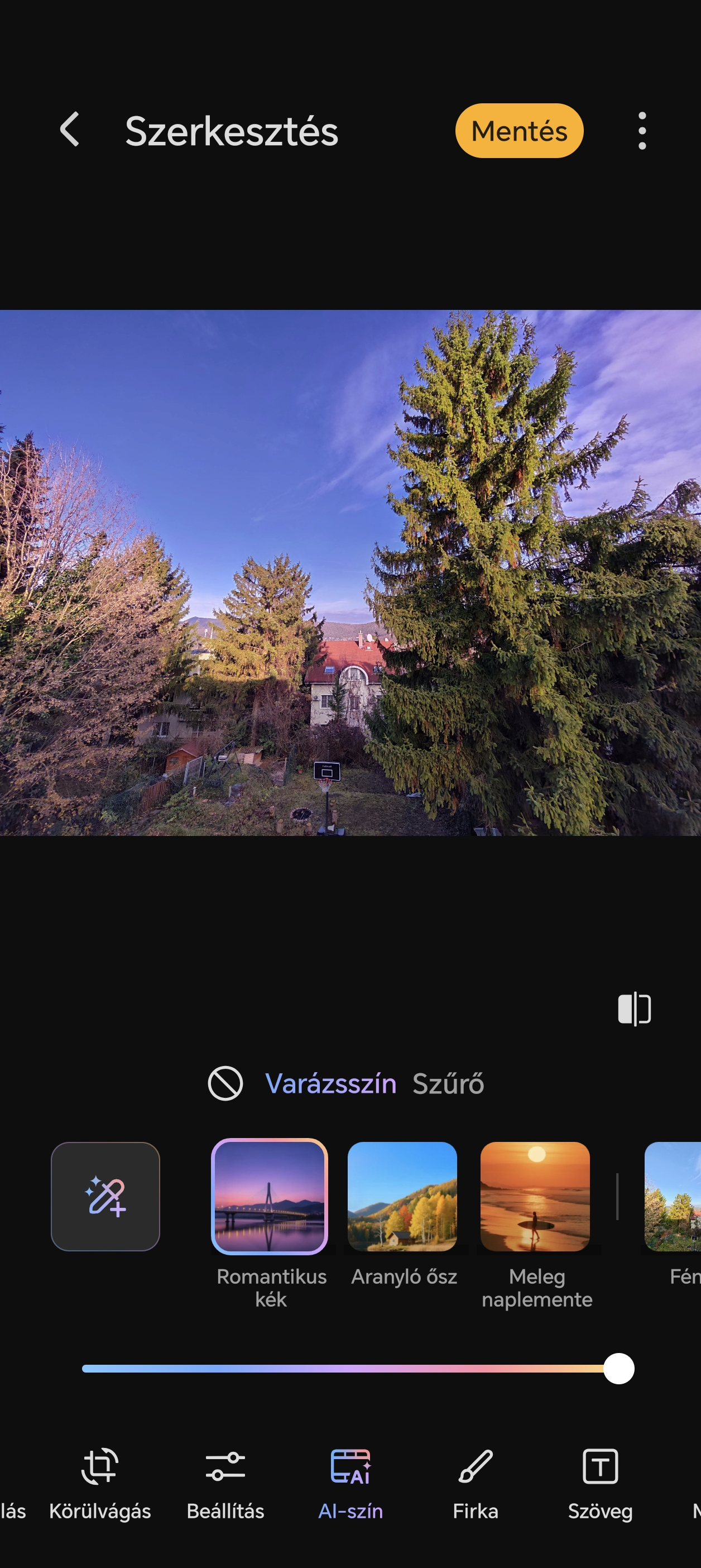
Task: Save the edit with Mentés
Action: tap(519, 131)
